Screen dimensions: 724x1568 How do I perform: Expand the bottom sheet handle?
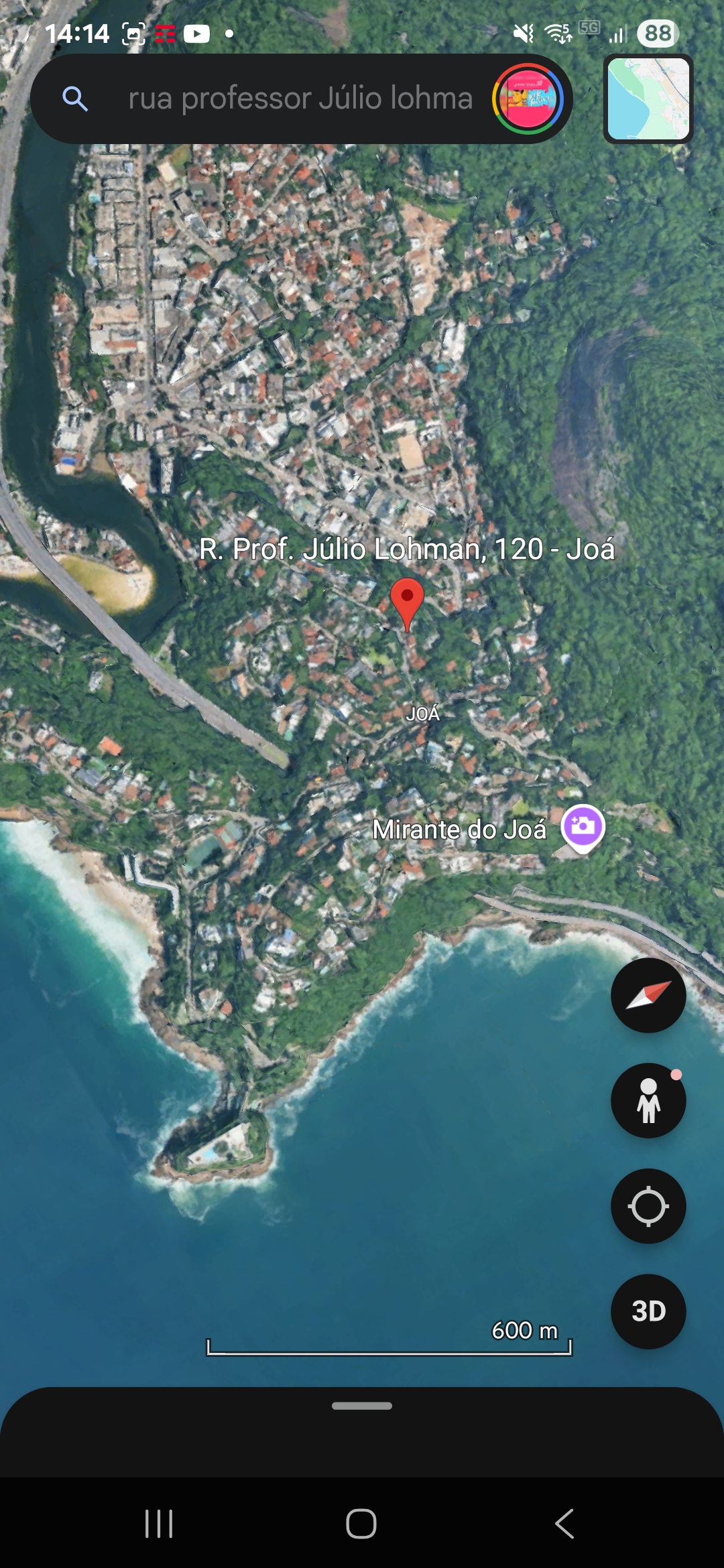tap(362, 1406)
